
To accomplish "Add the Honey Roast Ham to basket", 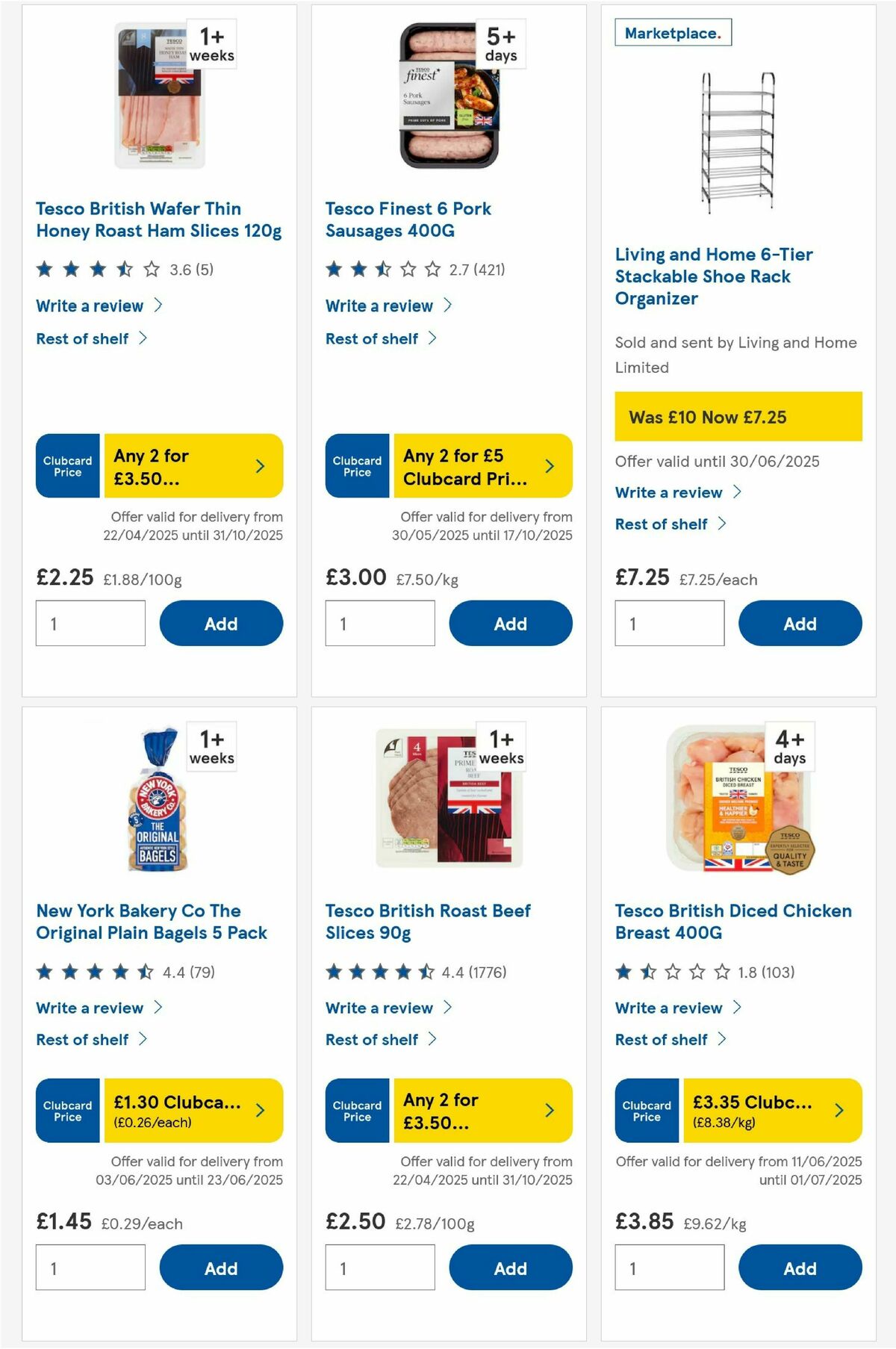I will point(220,623).
